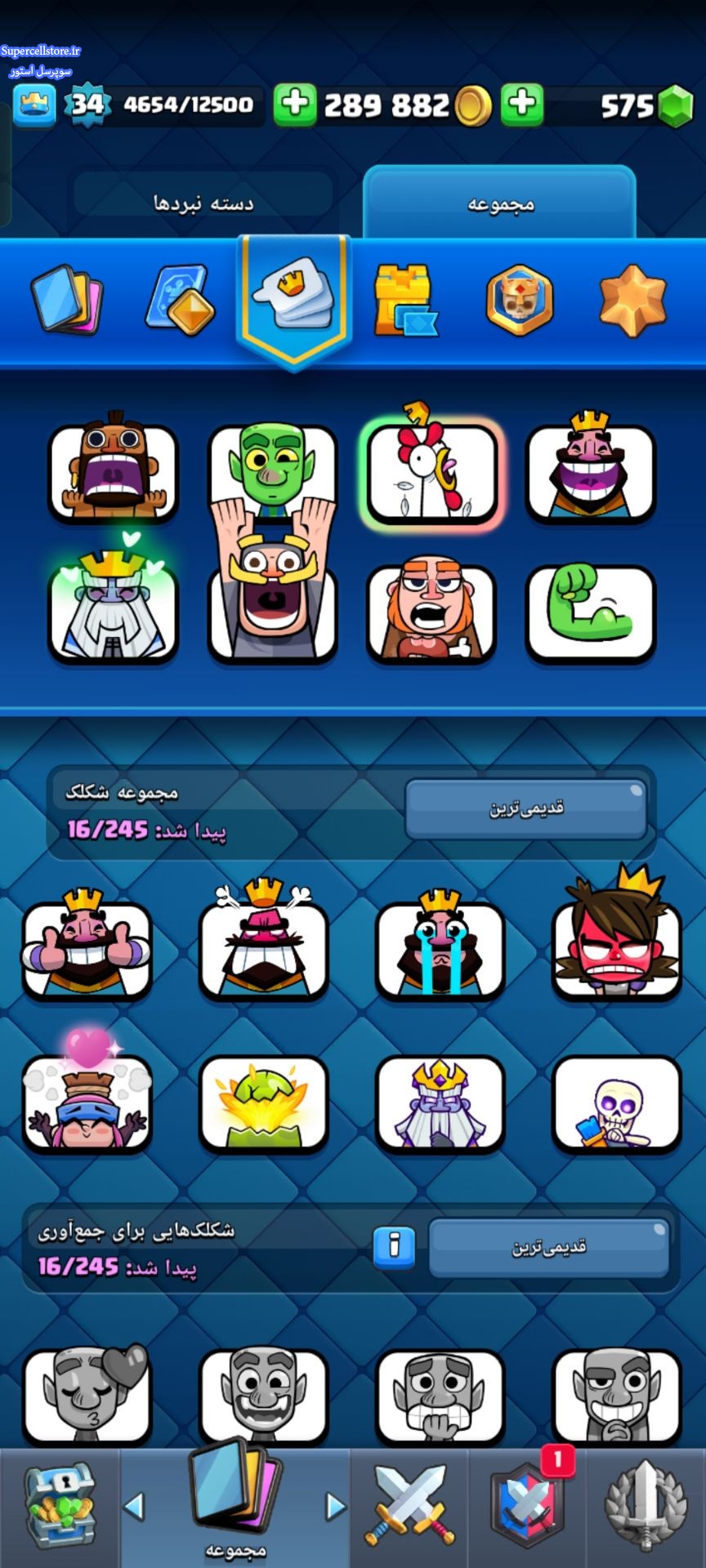Go to the battle crossed-swords tab
Image resolution: width=706 pixels, height=1568 pixels.
point(410,1505)
